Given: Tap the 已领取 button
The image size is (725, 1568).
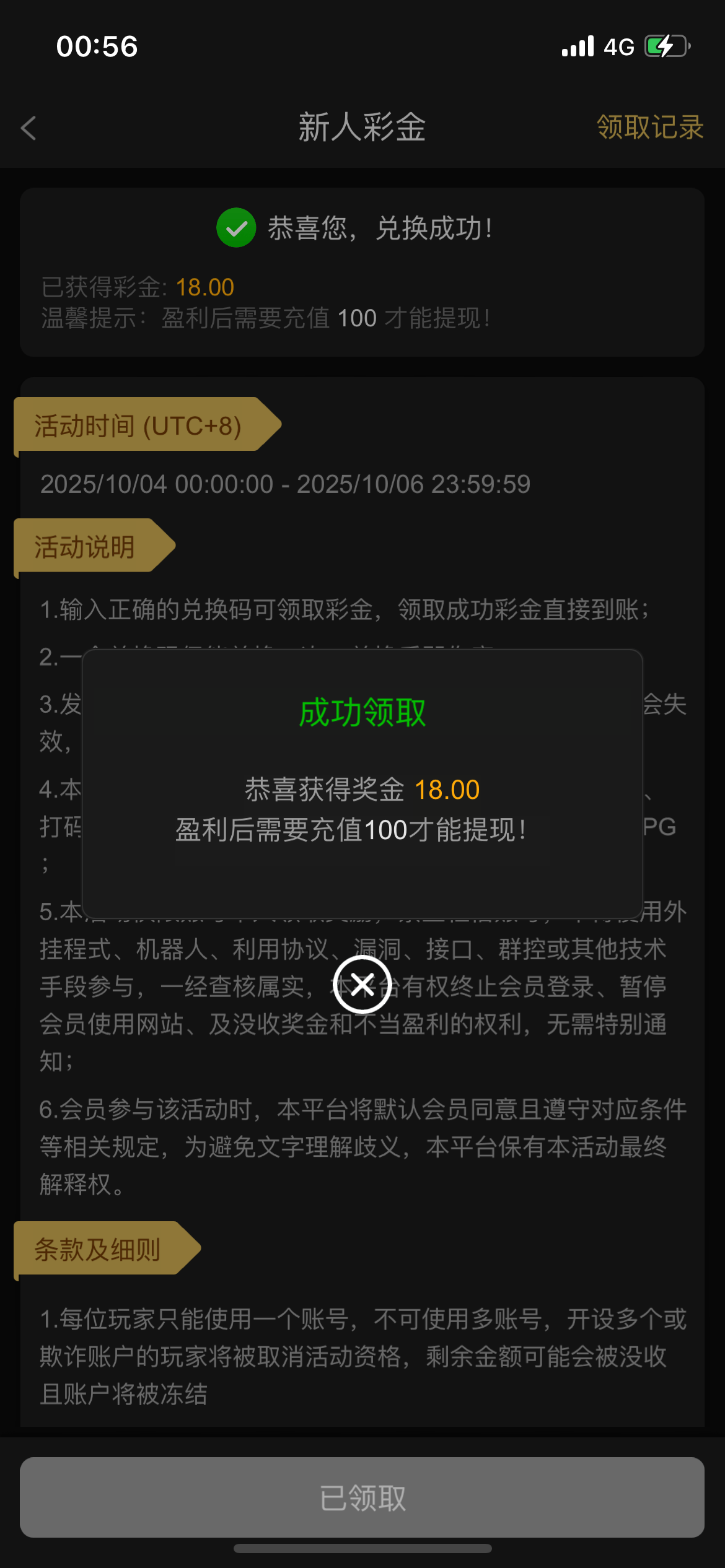Looking at the screenshot, I should (362, 1497).
